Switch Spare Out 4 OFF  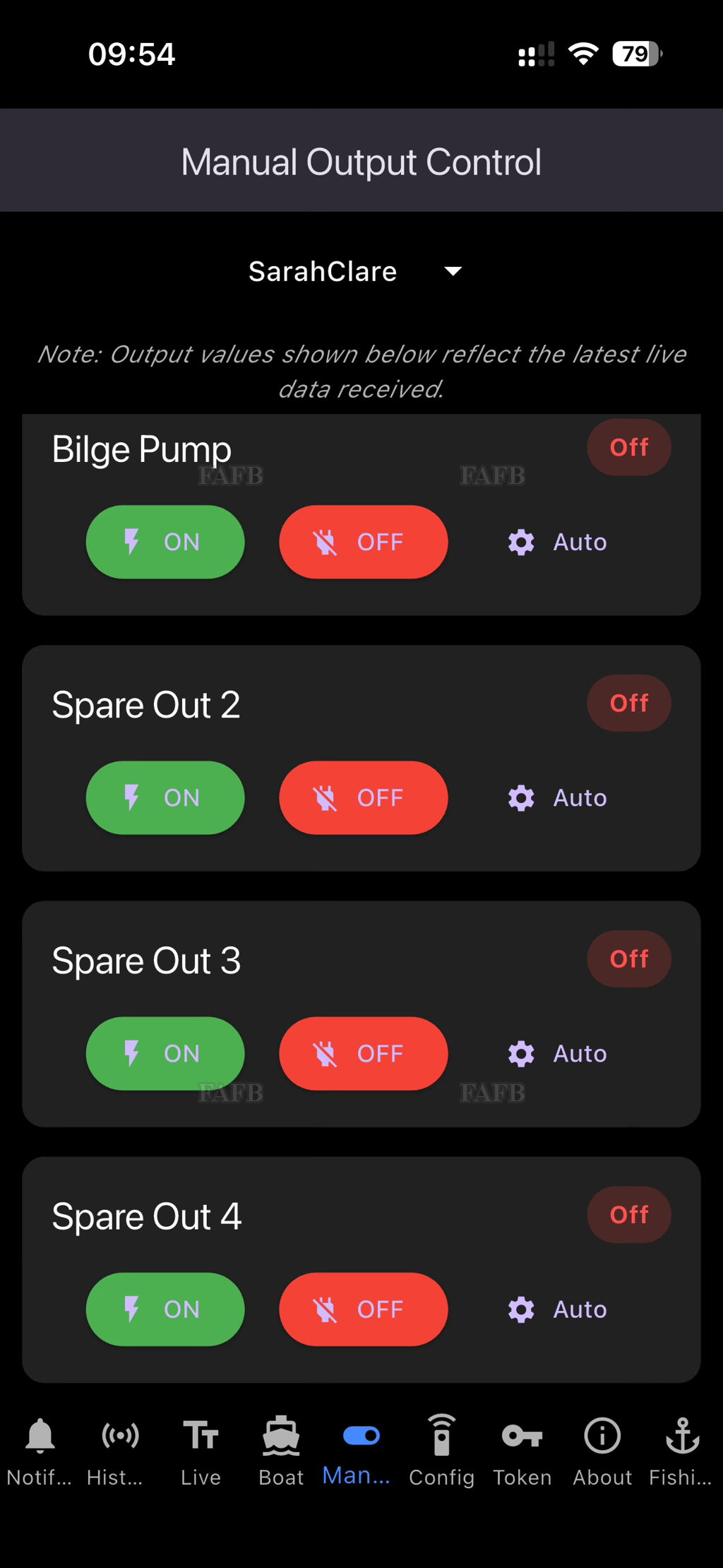pos(363,1309)
